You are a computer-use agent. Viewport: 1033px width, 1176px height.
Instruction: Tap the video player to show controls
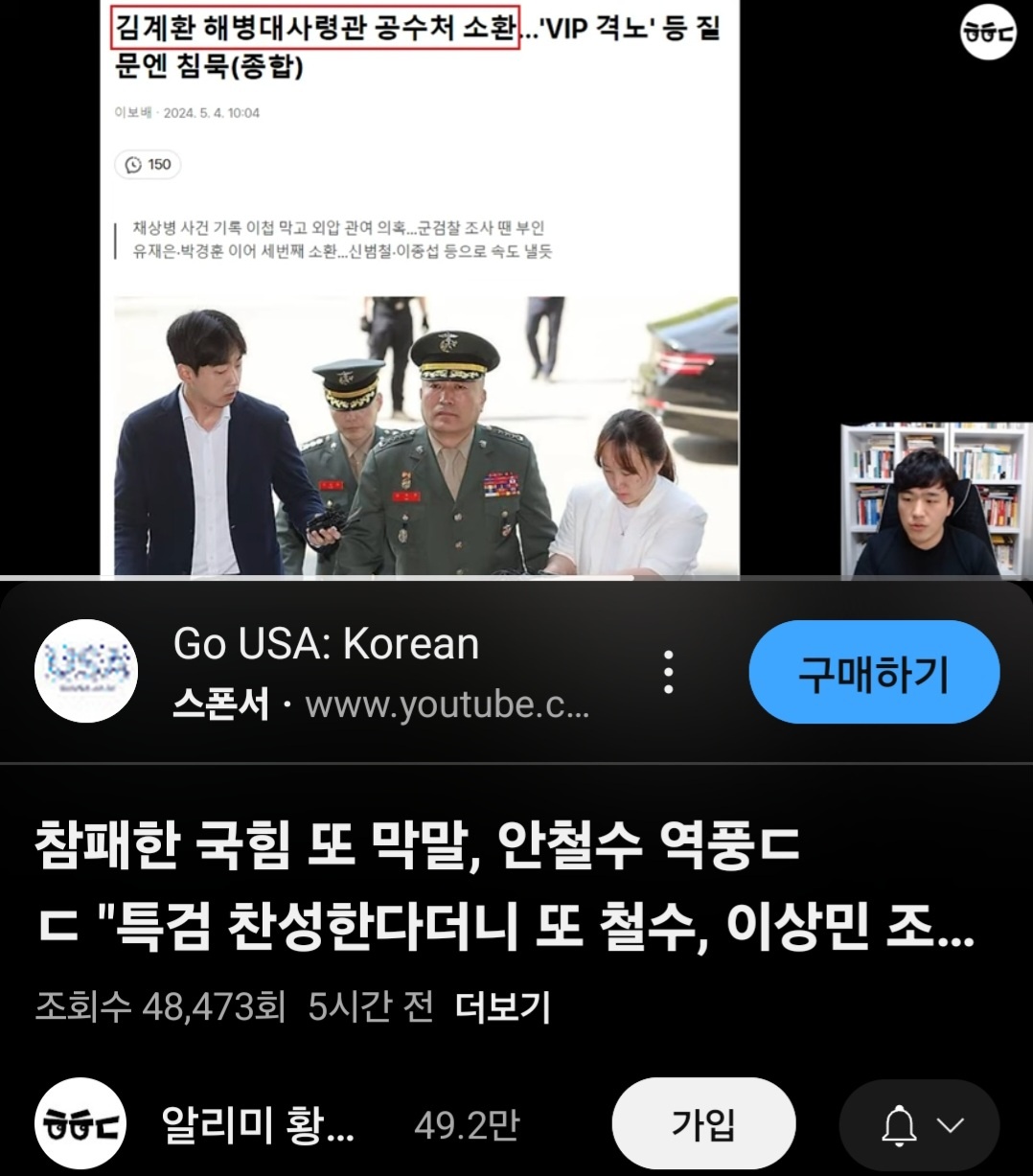(516, 288)
